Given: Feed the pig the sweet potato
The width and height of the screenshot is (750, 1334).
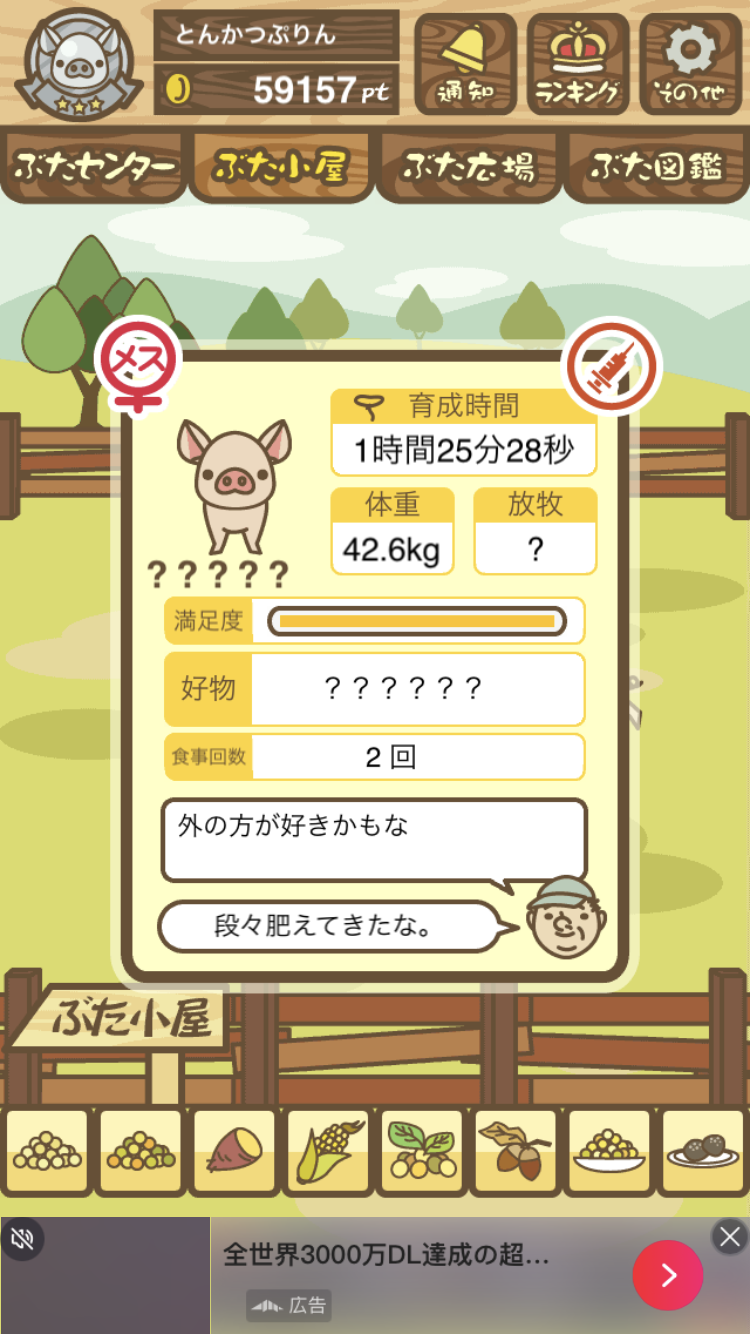Looking at the screenshot, I should 234,1152.
